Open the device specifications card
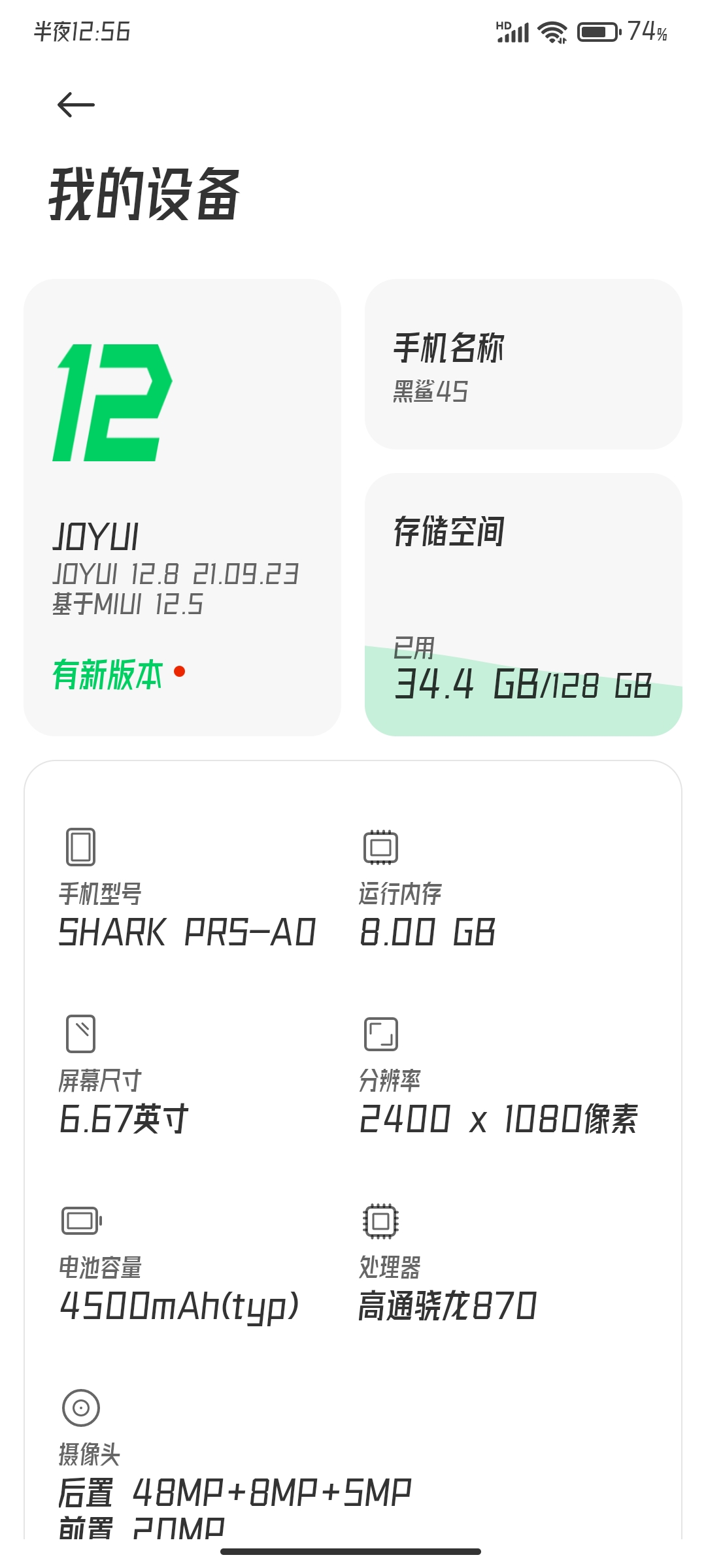The width and height of the screenshot is (706, 1568). coord(353,1150)
